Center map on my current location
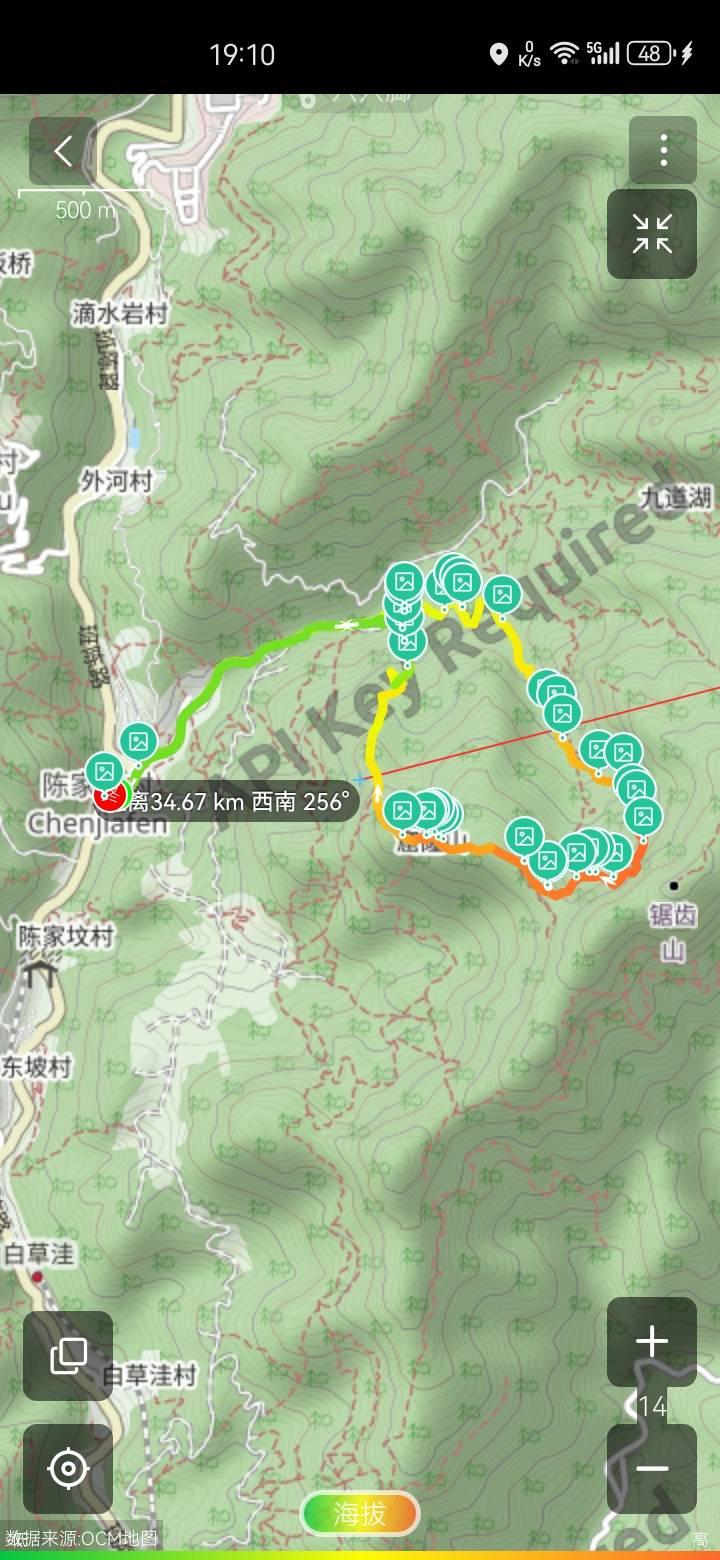Viewport: 720px width, 1560px height. click(68, 1468)
